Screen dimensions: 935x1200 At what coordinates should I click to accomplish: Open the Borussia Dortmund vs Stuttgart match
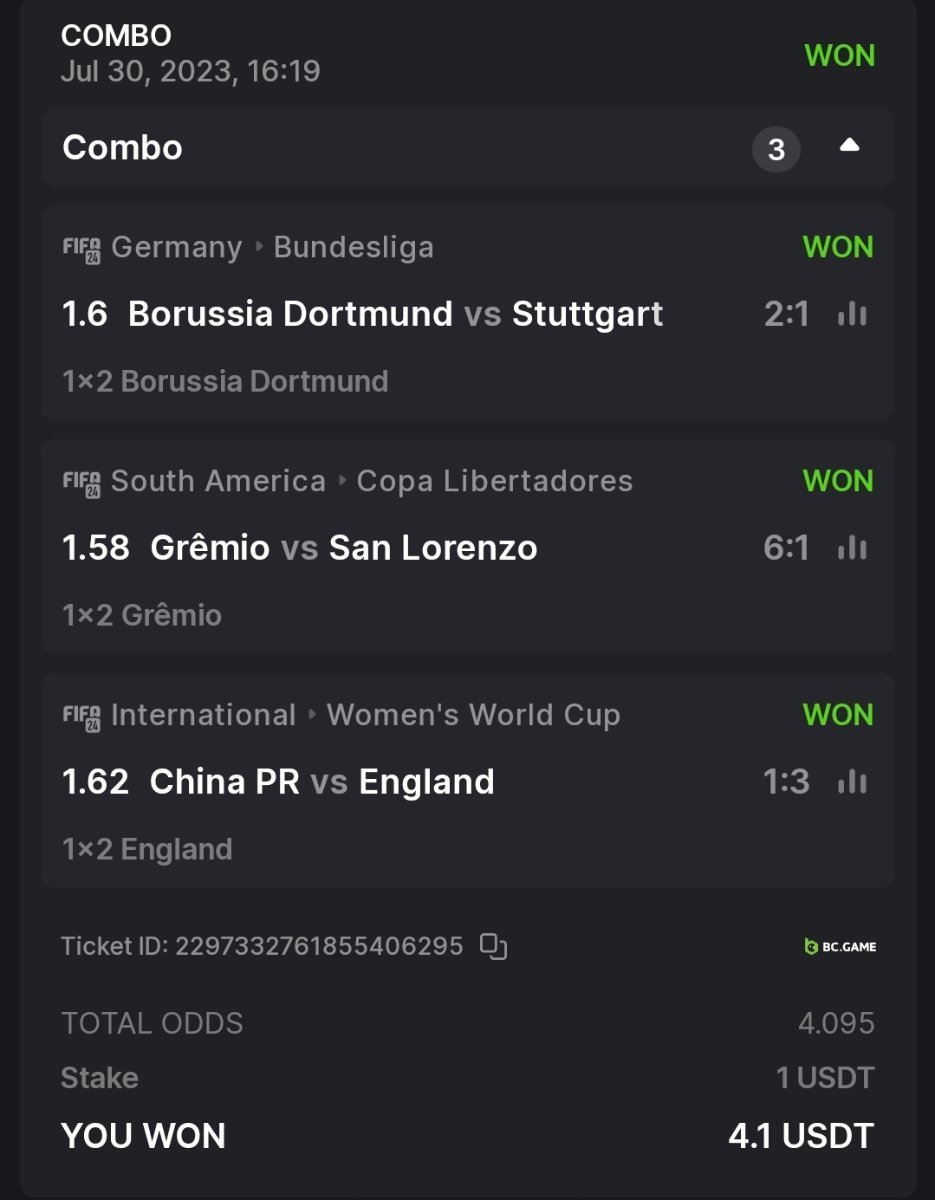point(395,314)
